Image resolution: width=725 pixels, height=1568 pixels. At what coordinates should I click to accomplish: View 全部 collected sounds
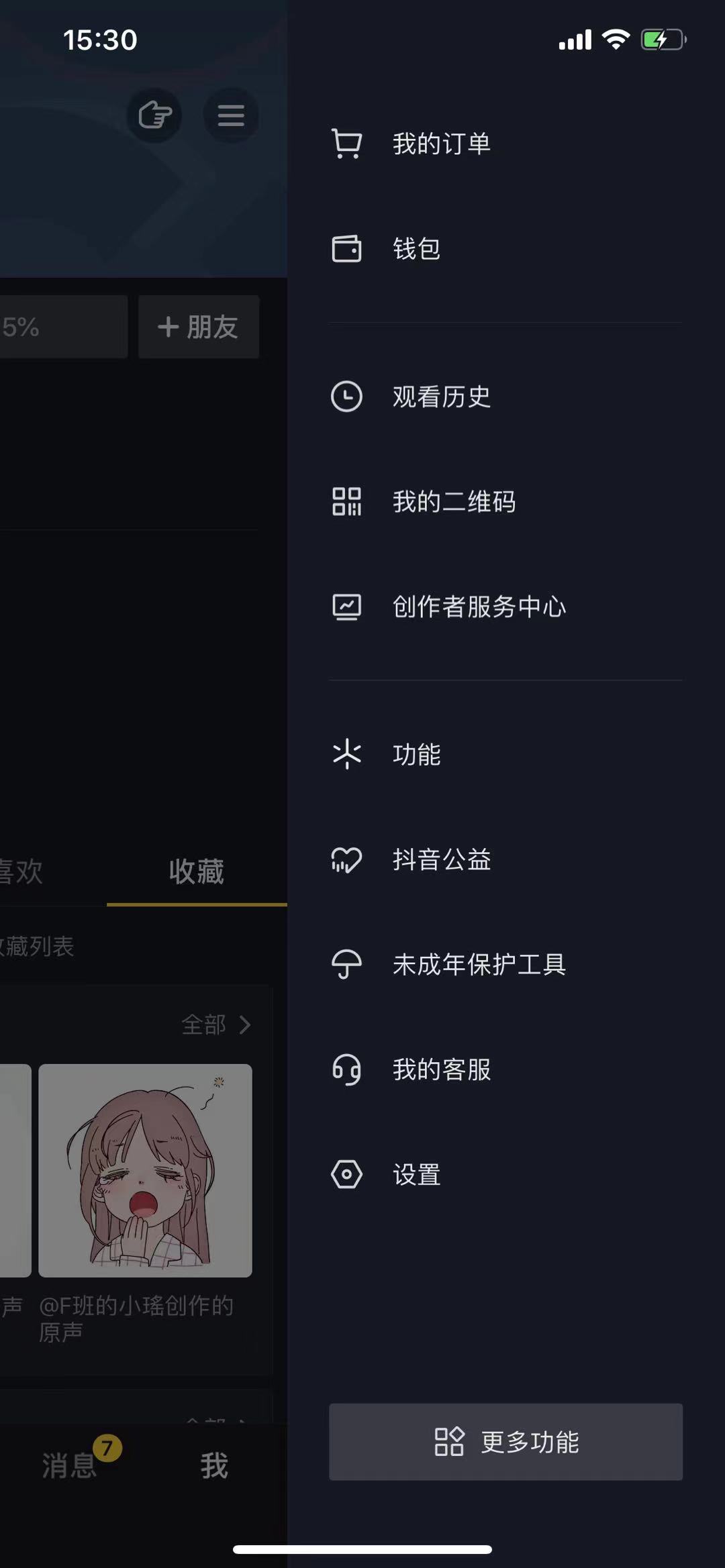(216, 1025)
